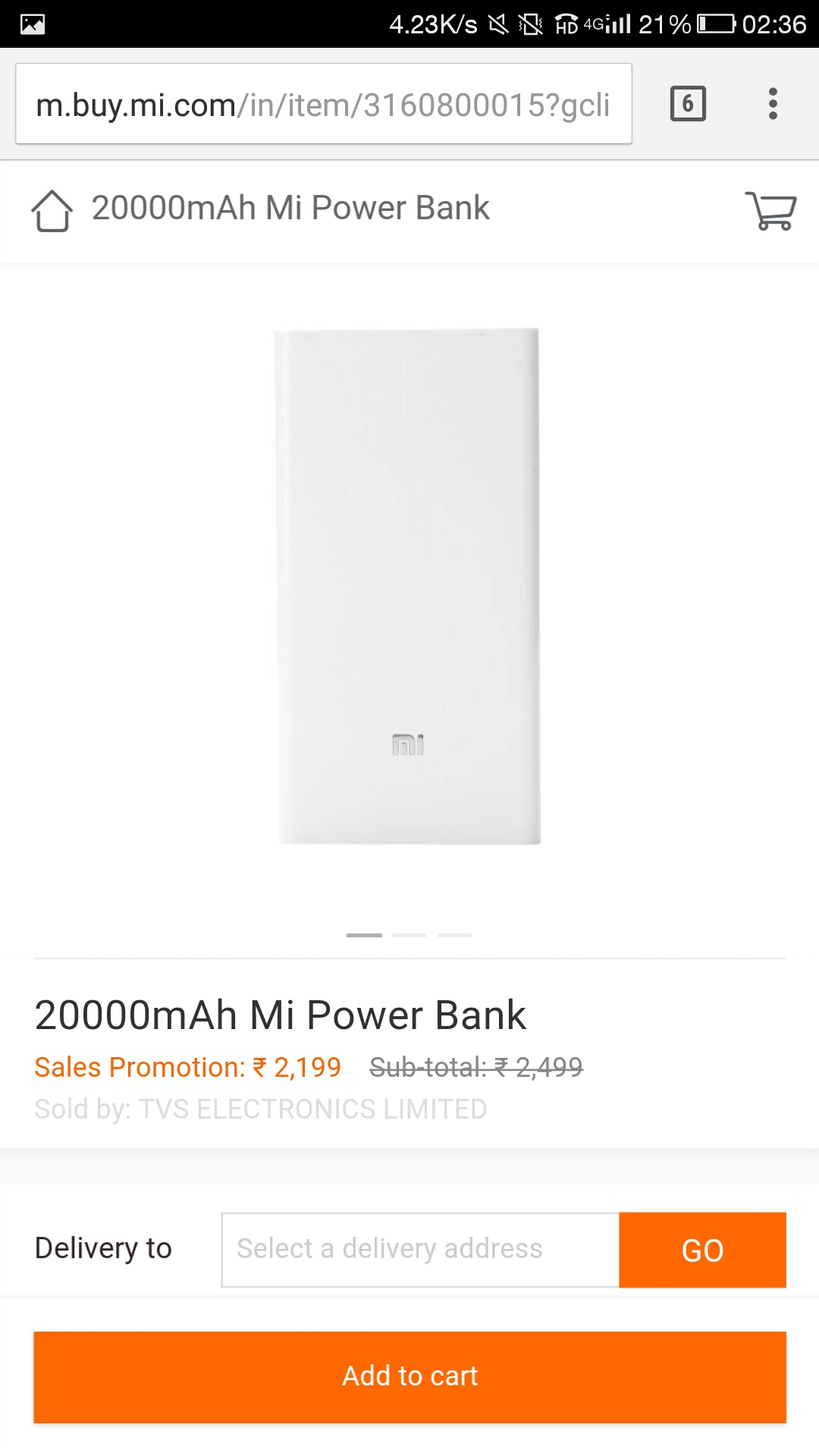Screen dimensions: 819x1456
Task: Tap the GO button
Action: tap(702, 1249)
